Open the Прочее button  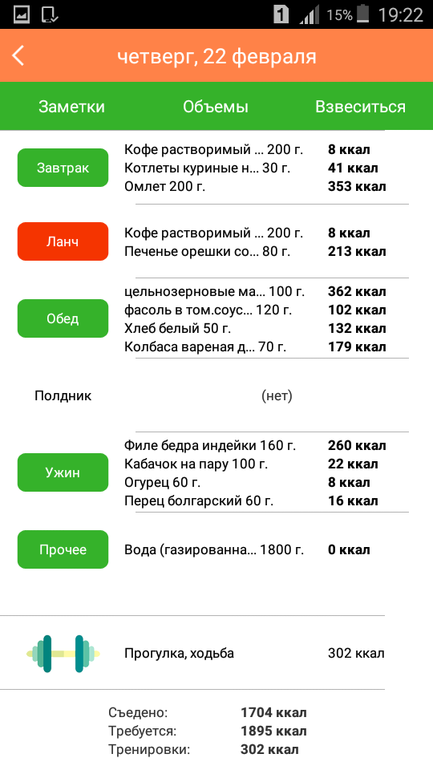[63, 550]
